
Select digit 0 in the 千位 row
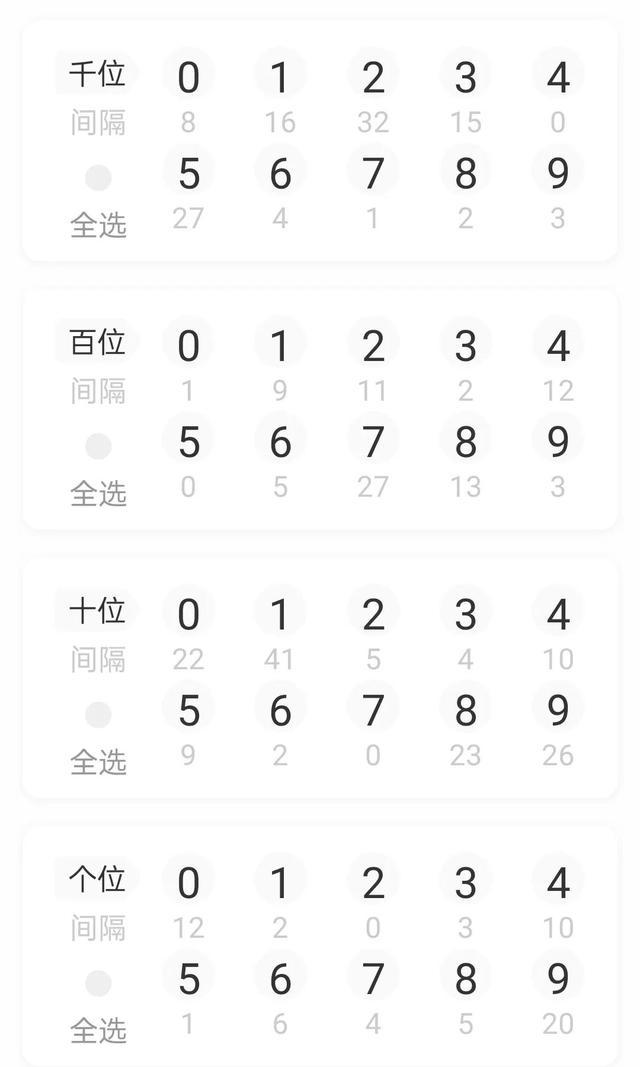click(x=188, y=77)
